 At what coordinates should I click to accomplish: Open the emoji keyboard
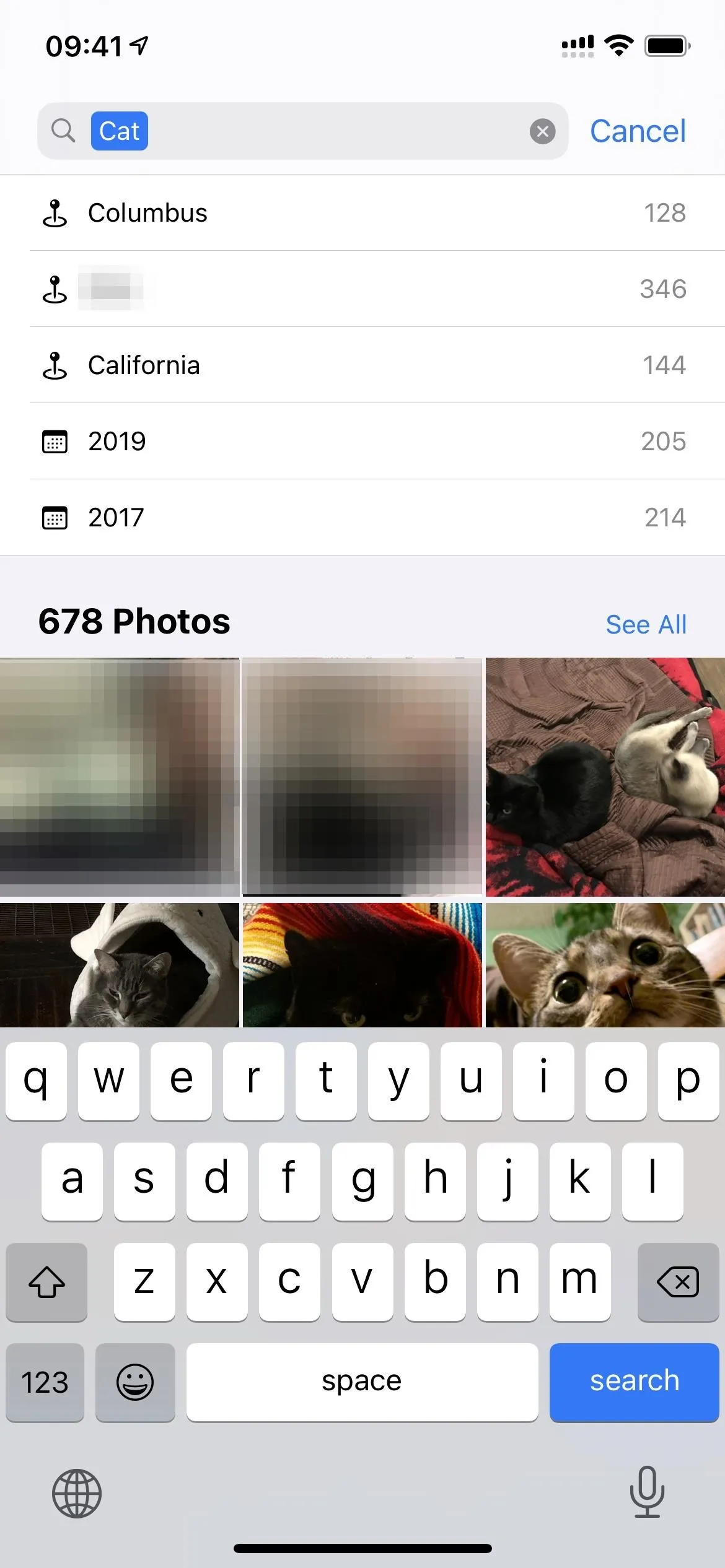coord(135,1382)
